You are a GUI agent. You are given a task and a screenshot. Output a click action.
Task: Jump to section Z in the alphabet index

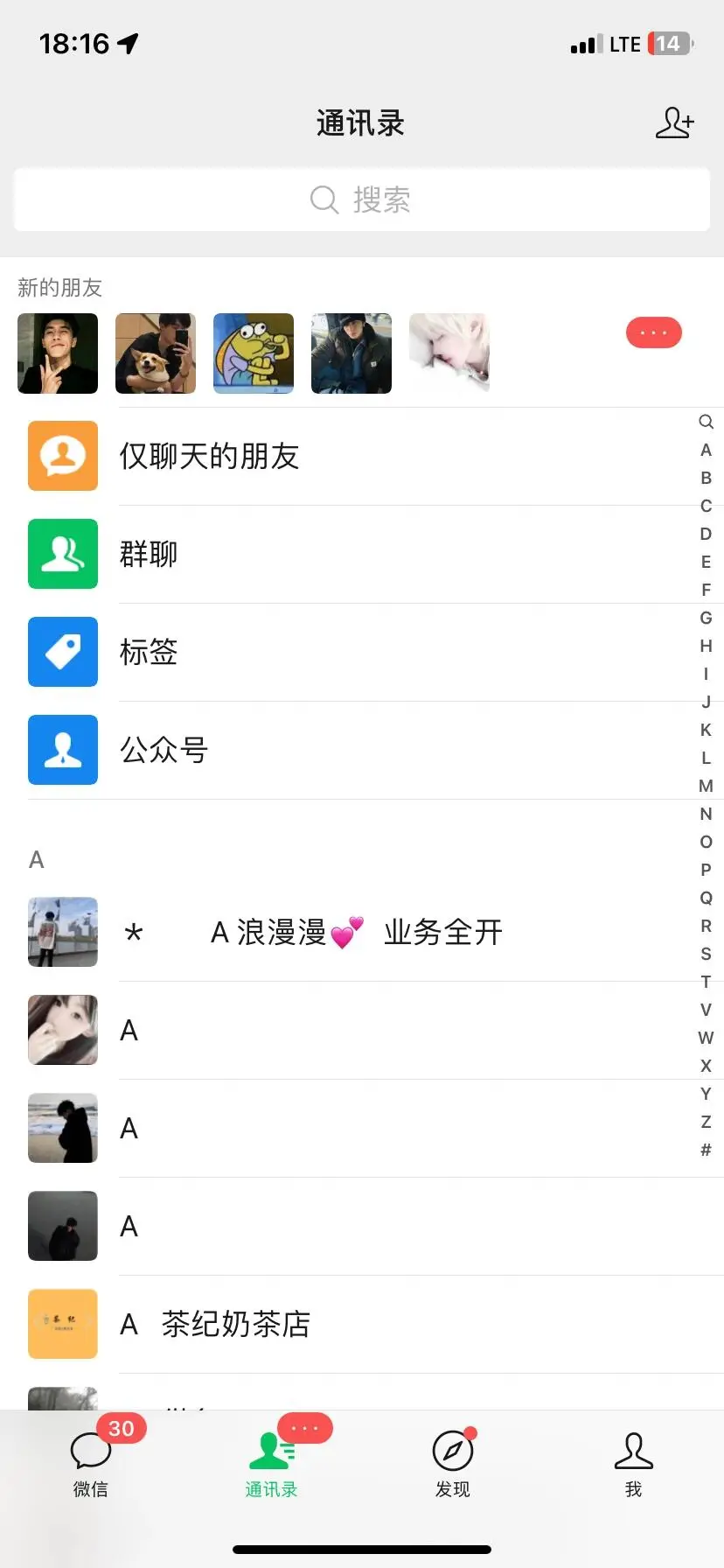tap(706, 1122)
